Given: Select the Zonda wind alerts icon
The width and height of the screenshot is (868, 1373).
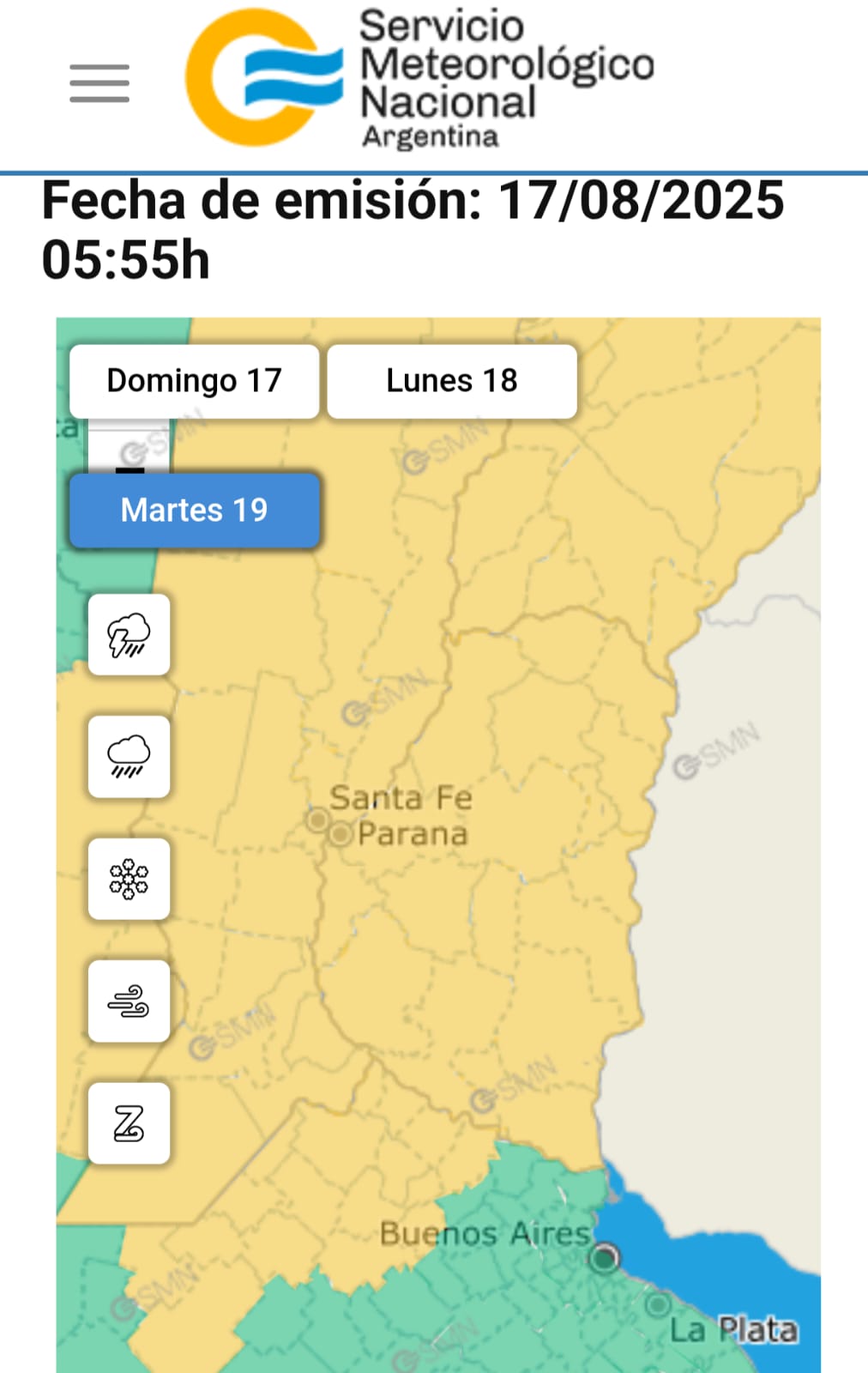Looking at the screenshot, I should (x=128, y=1125).
